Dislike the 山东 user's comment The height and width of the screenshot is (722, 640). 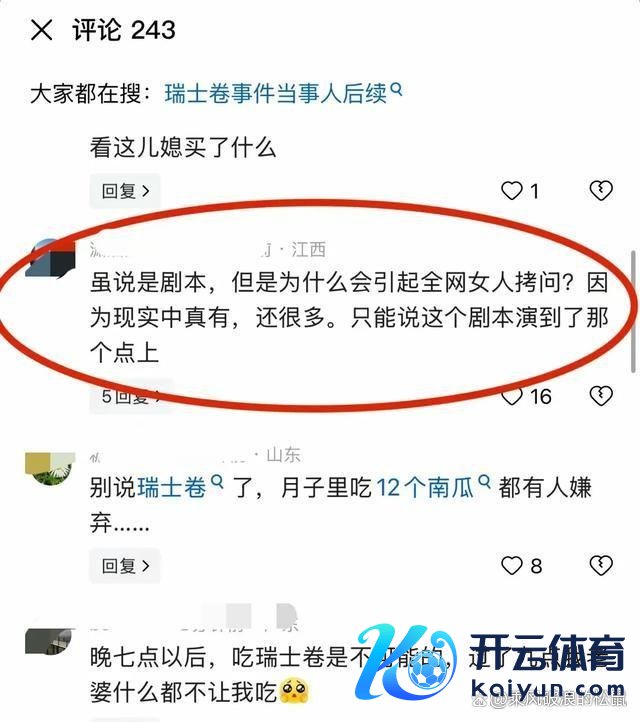point(600,565)
